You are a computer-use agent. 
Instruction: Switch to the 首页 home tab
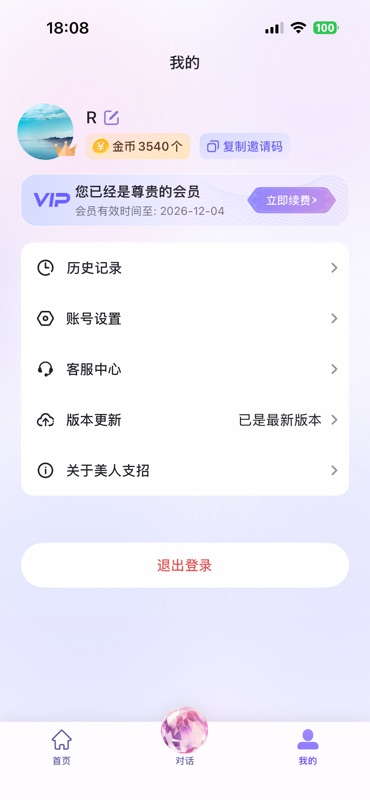[62, 747]
